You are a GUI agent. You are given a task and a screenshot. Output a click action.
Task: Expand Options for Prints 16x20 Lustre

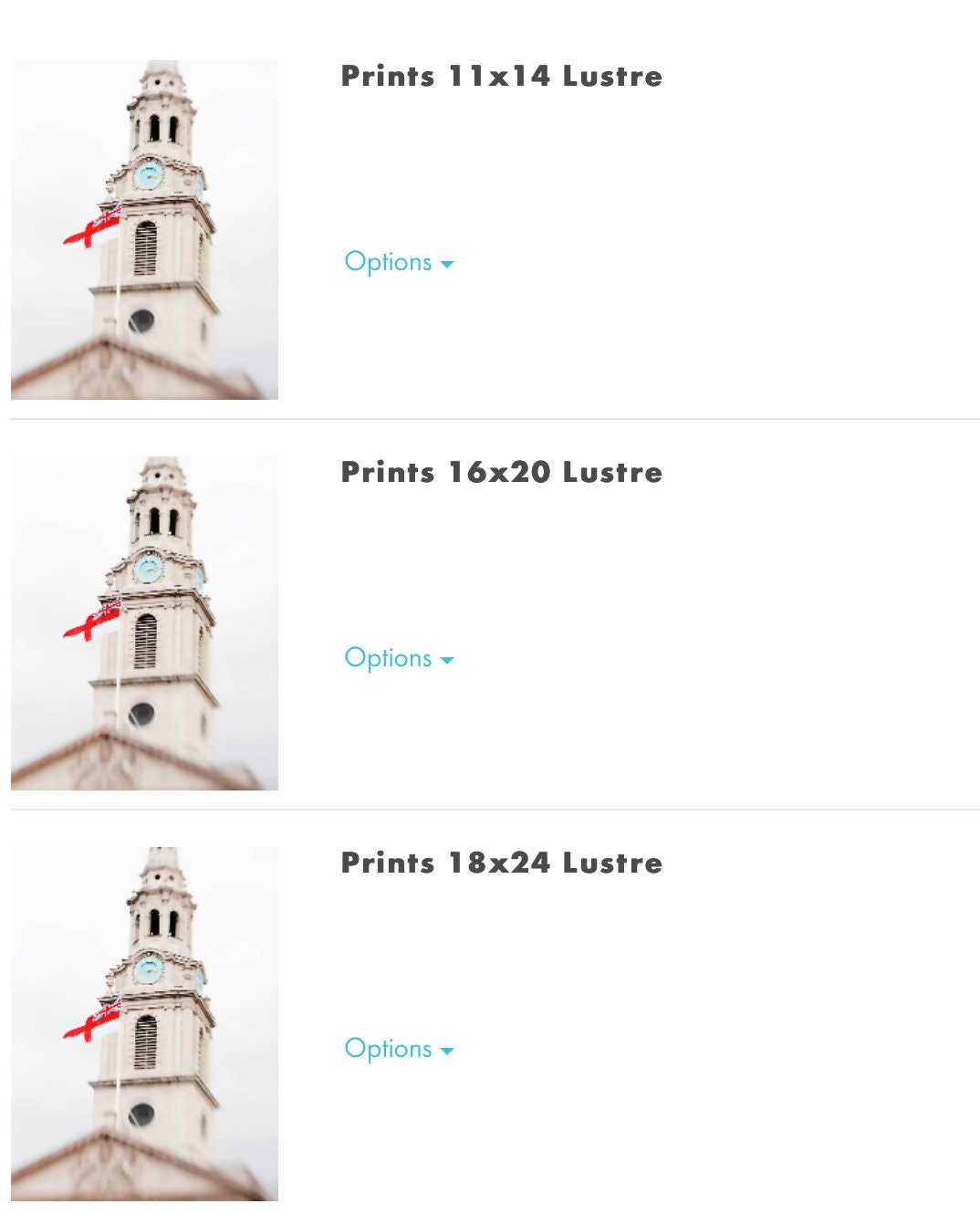coord(399,659)
